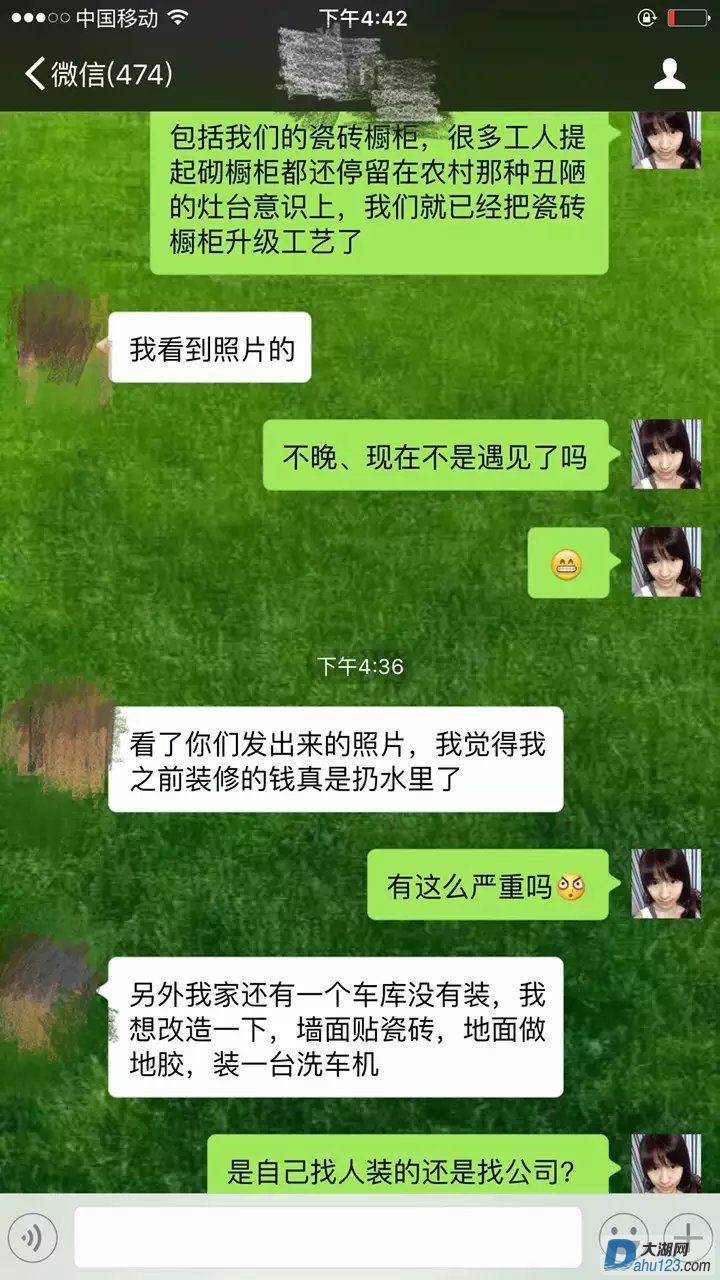Tap sender avatar beside 不晚、现在不是遇见了吗
The image size is (720, 1280).
tap(665, 454)
